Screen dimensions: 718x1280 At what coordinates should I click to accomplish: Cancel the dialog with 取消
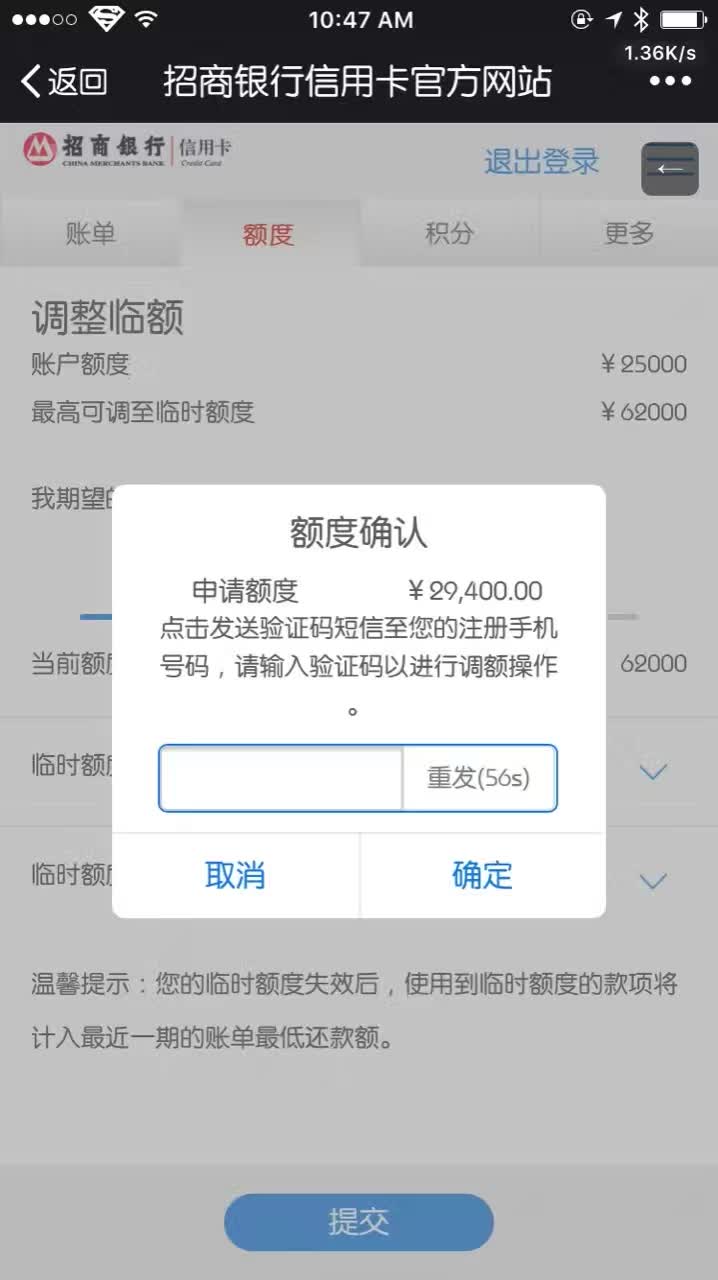point(235,875)
